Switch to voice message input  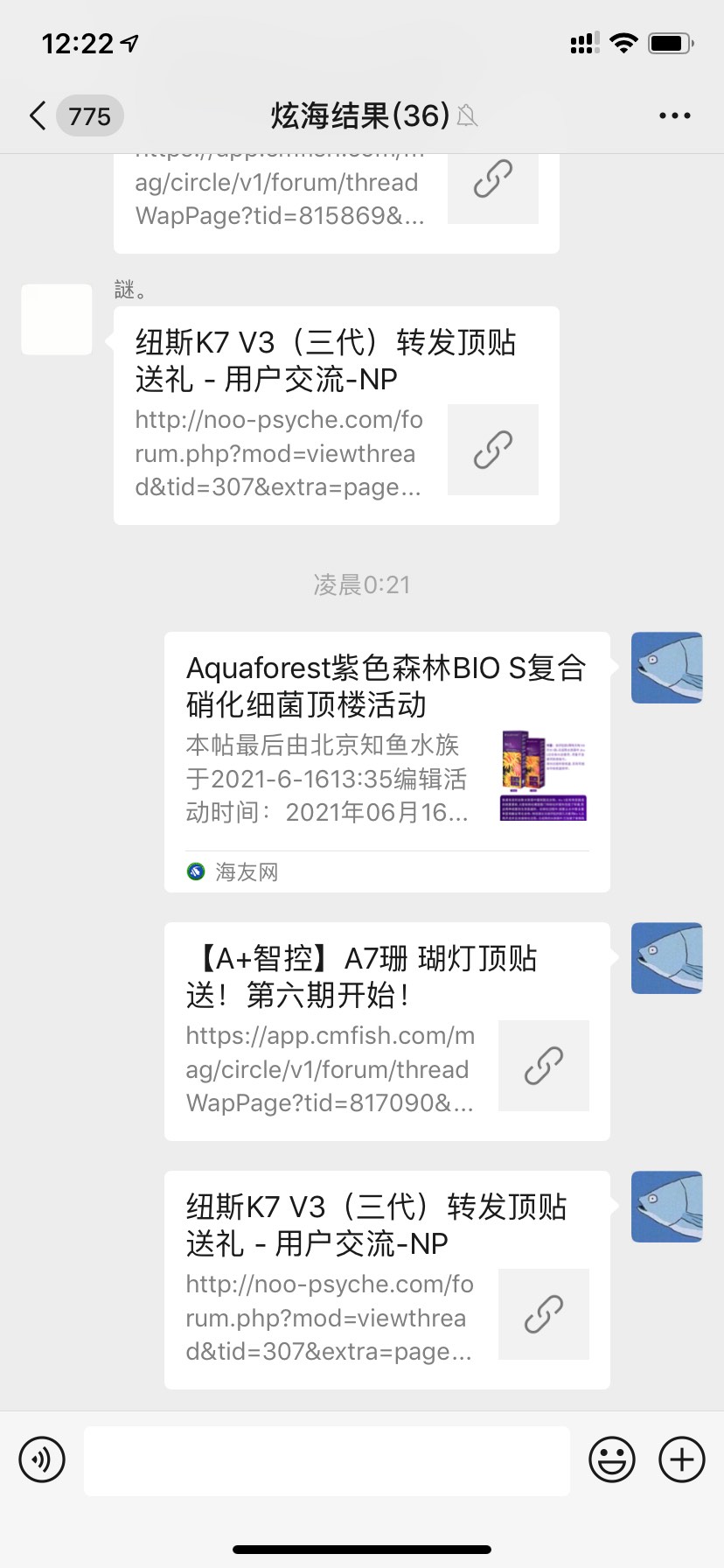(x=42, y=1459)
